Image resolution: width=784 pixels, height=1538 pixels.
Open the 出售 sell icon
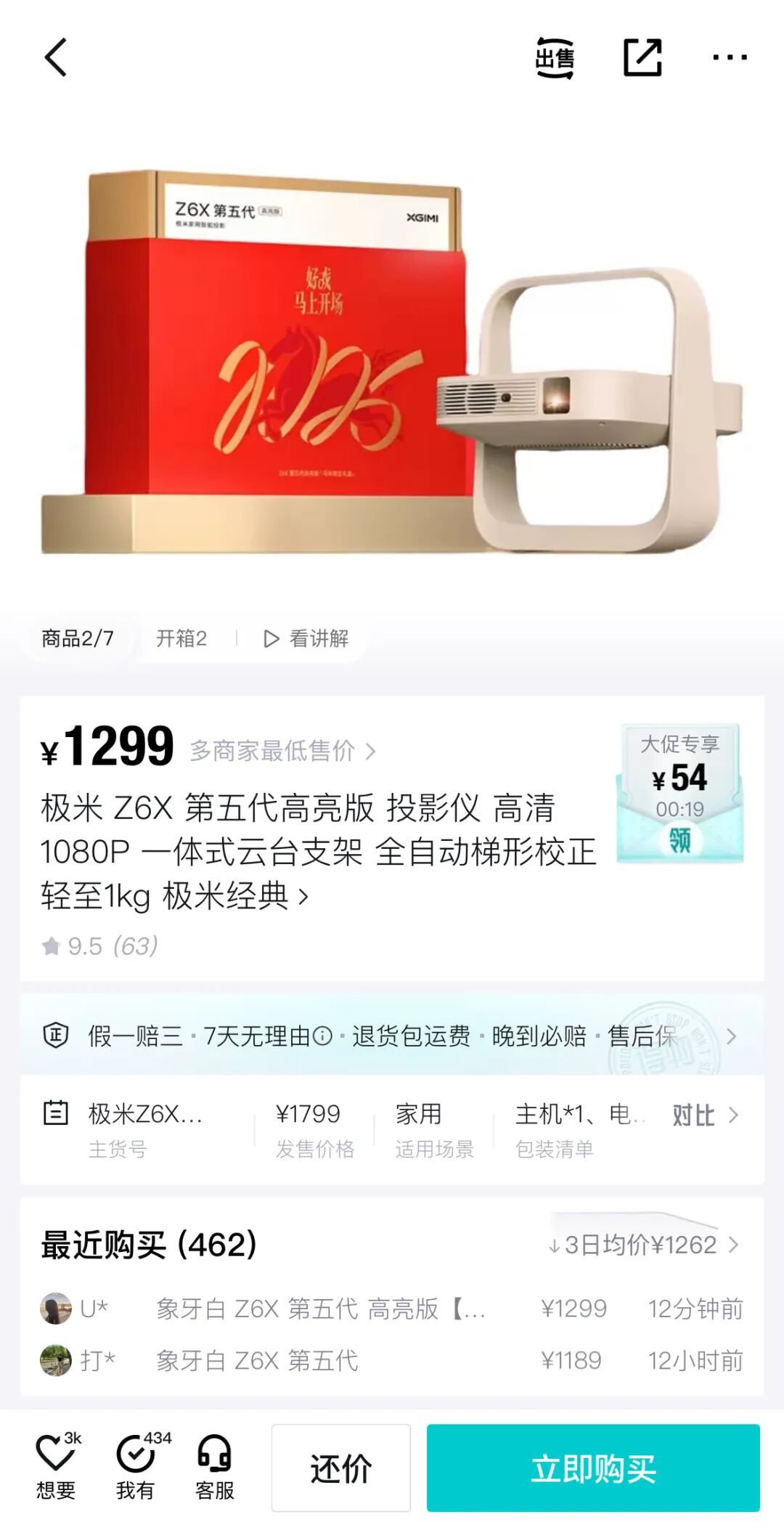[x=555, y=57]
